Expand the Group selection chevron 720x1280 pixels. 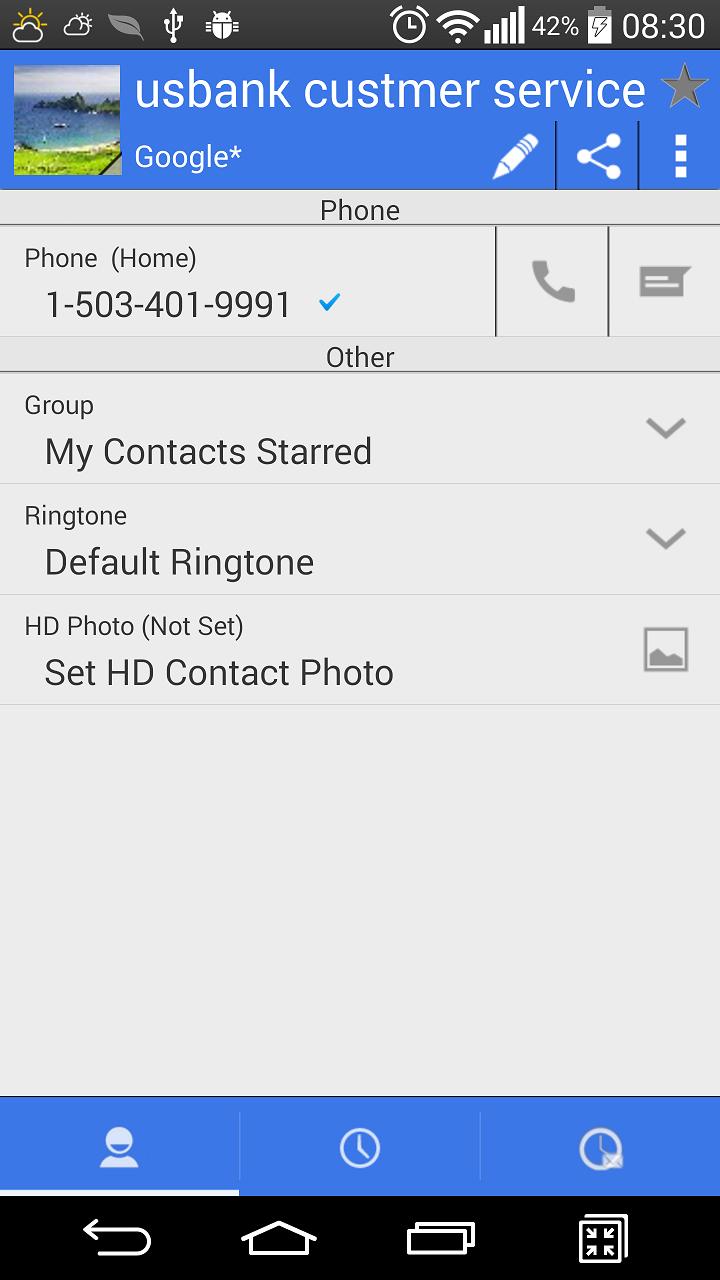pos(665,428)
